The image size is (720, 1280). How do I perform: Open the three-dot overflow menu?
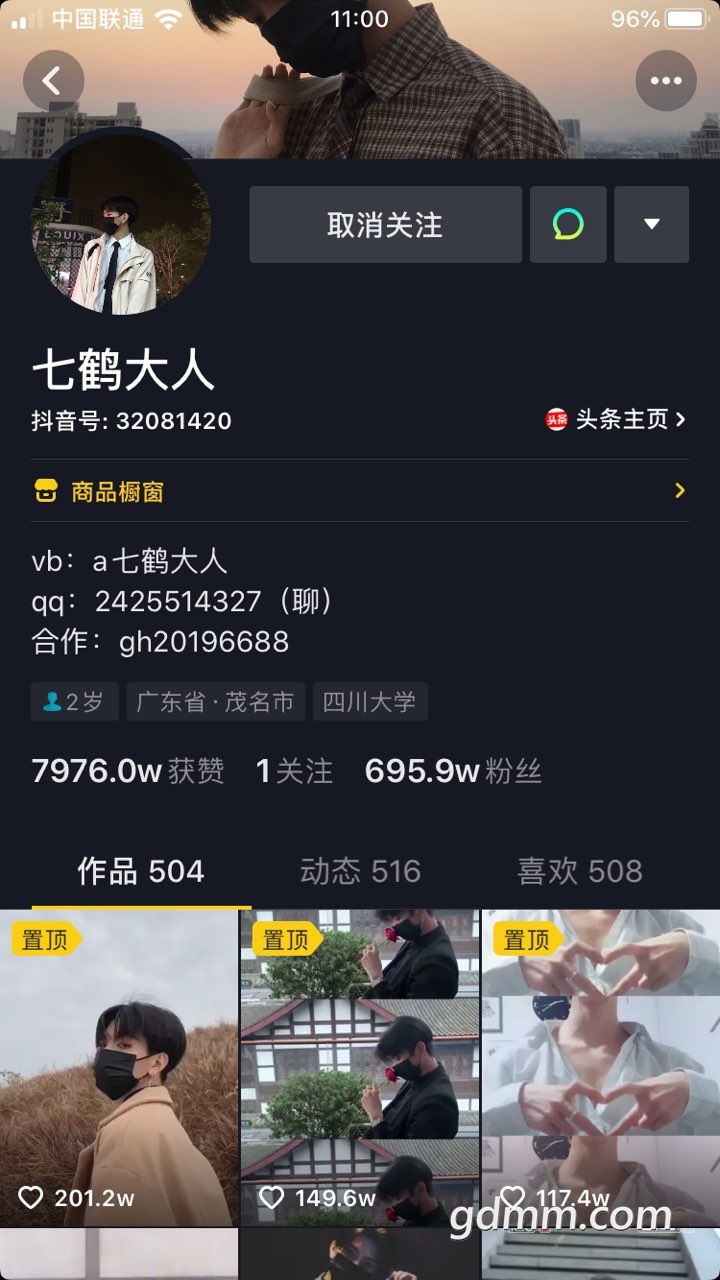click(x=666, y=81)
